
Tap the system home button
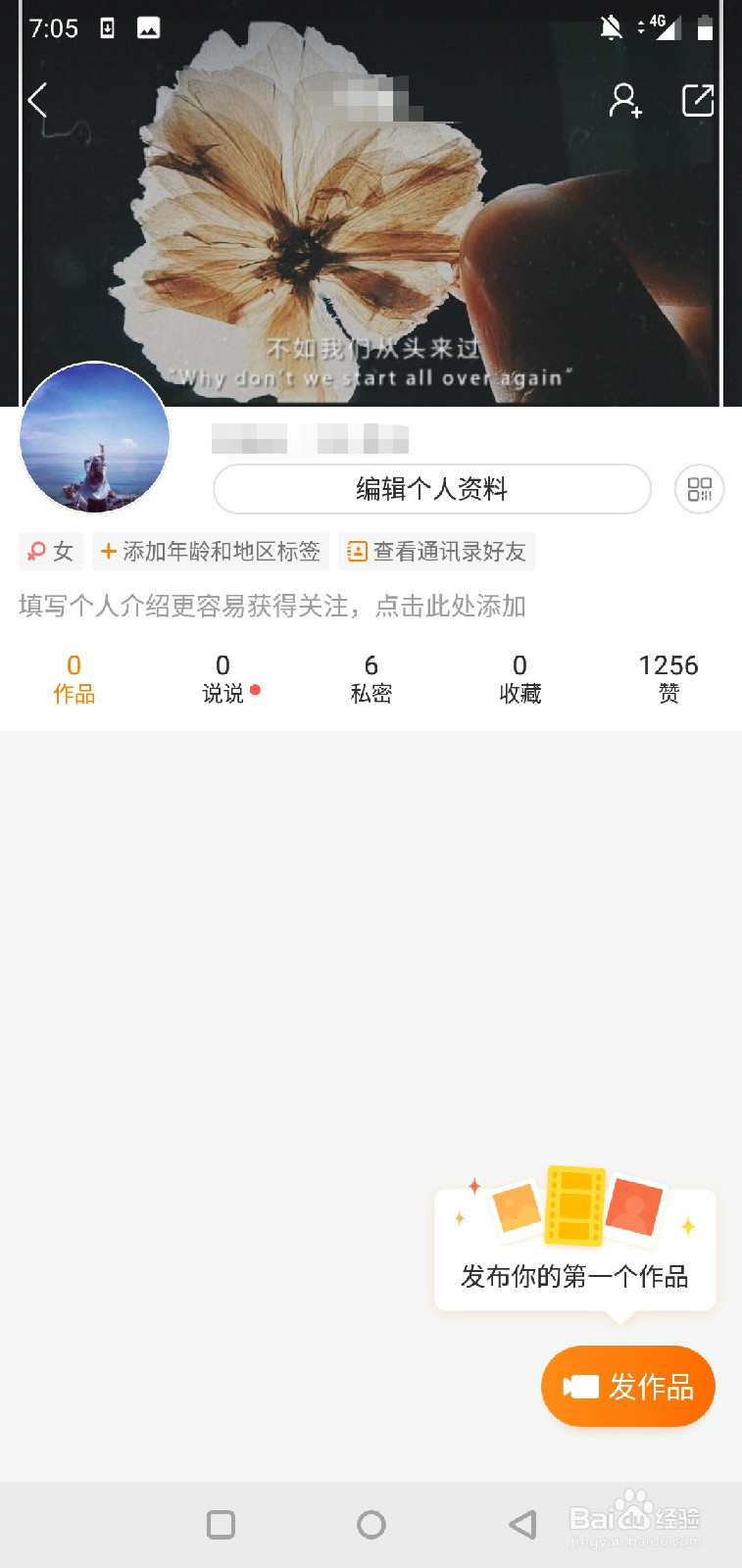coord(371,1524)
